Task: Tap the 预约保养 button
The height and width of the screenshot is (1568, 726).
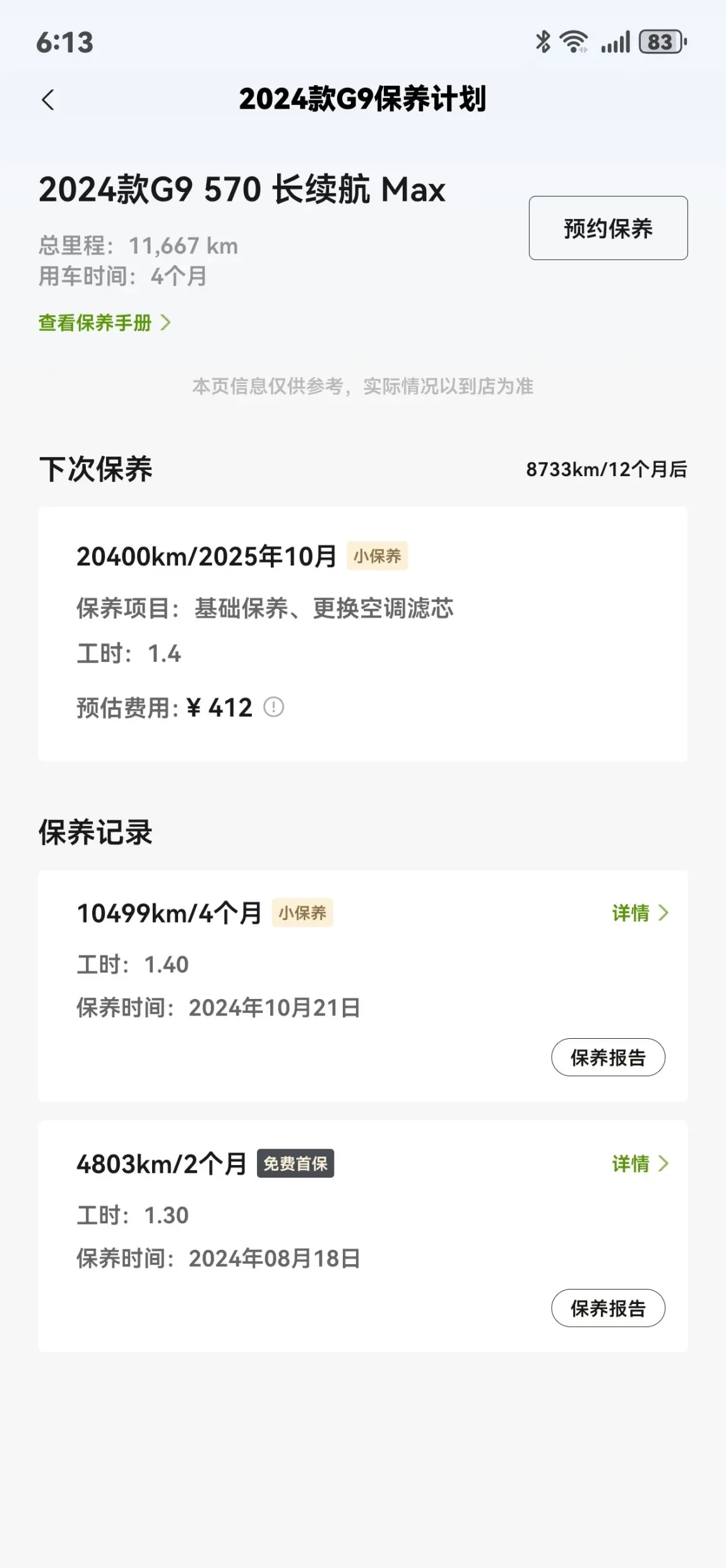Action: (607, 228)
